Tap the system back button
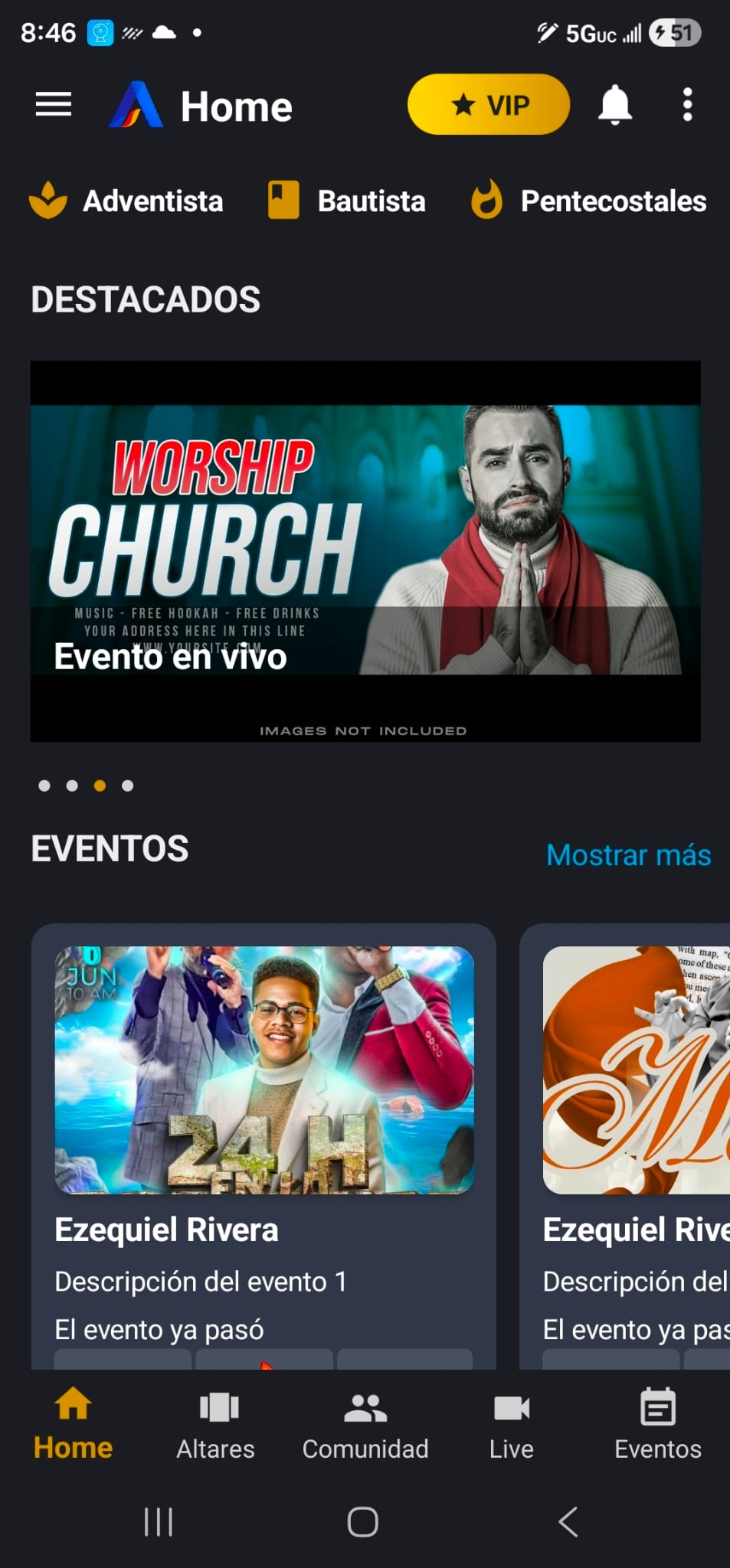 coord(568,1522)
